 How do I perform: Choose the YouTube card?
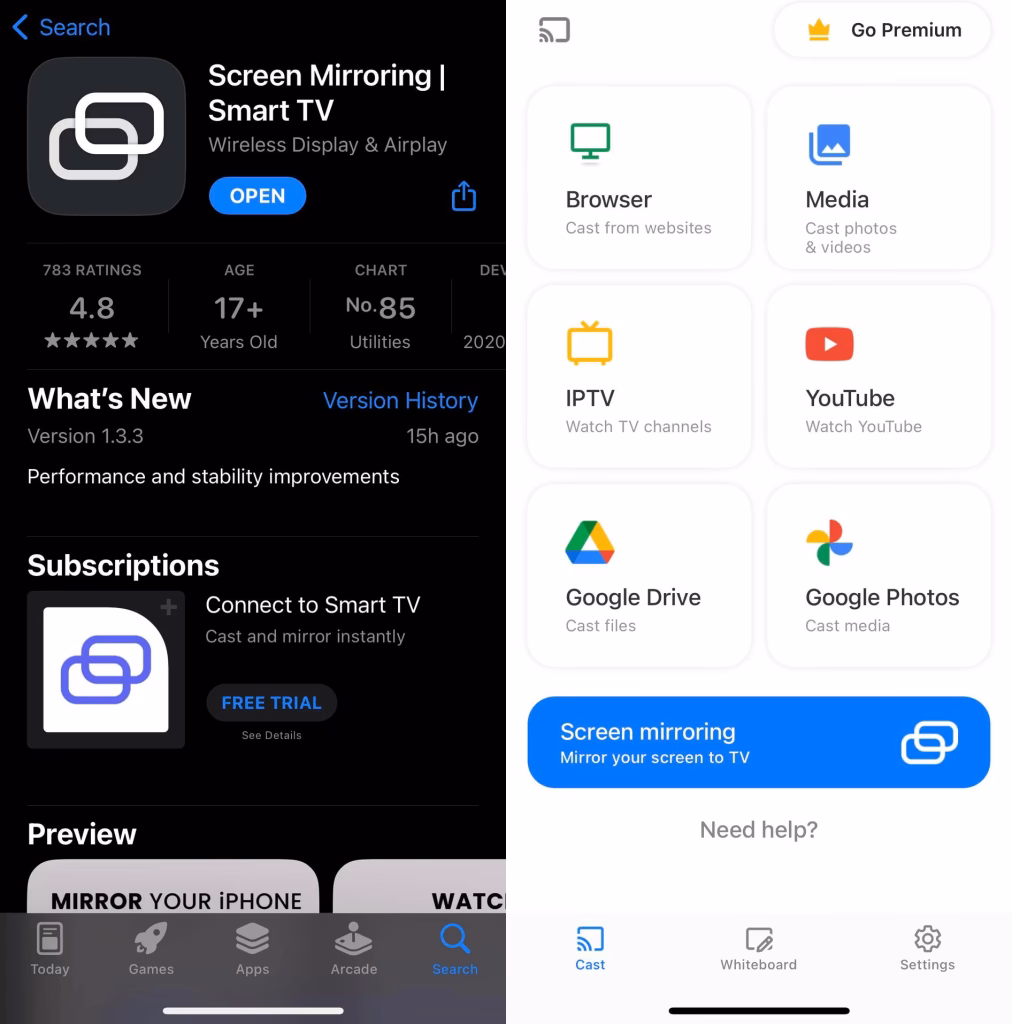click(878, 377)
